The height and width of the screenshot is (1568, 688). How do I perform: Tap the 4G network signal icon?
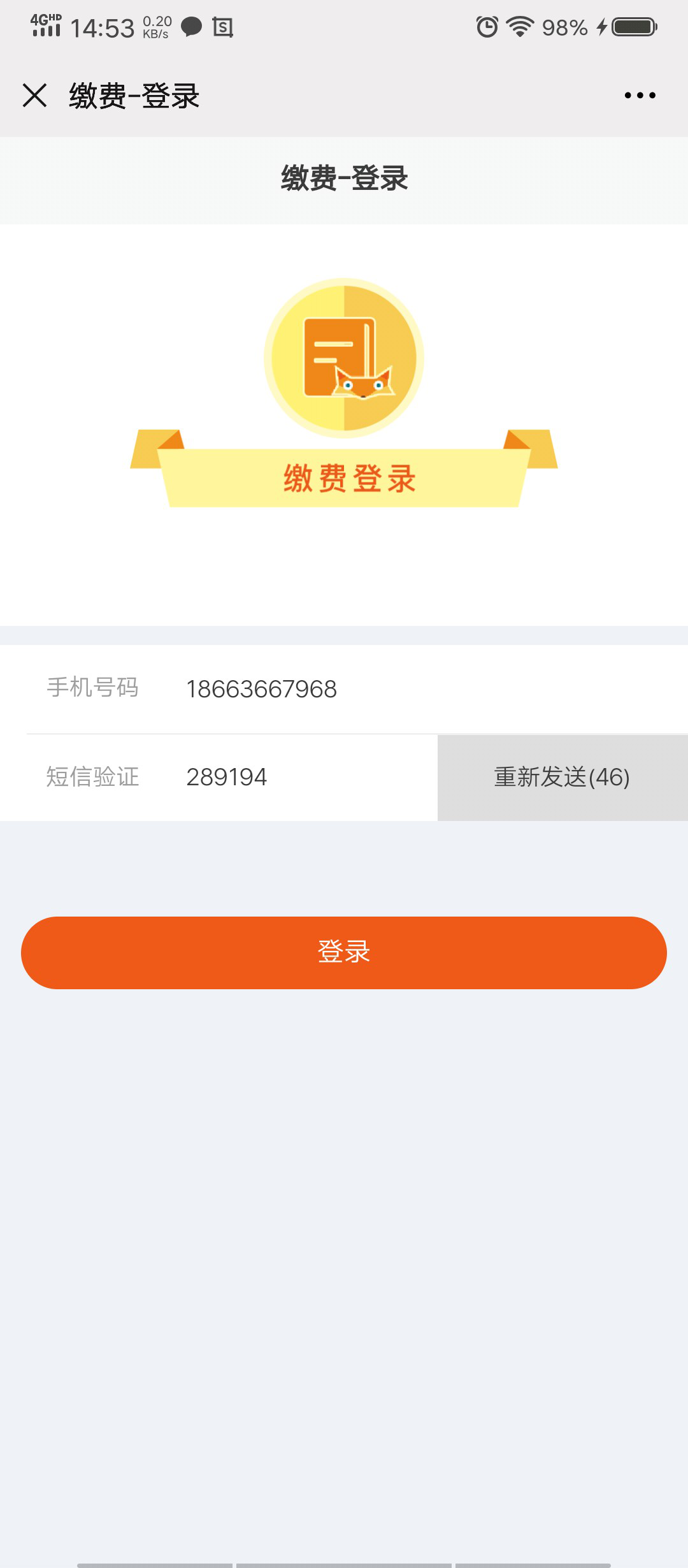click(45, 25)
